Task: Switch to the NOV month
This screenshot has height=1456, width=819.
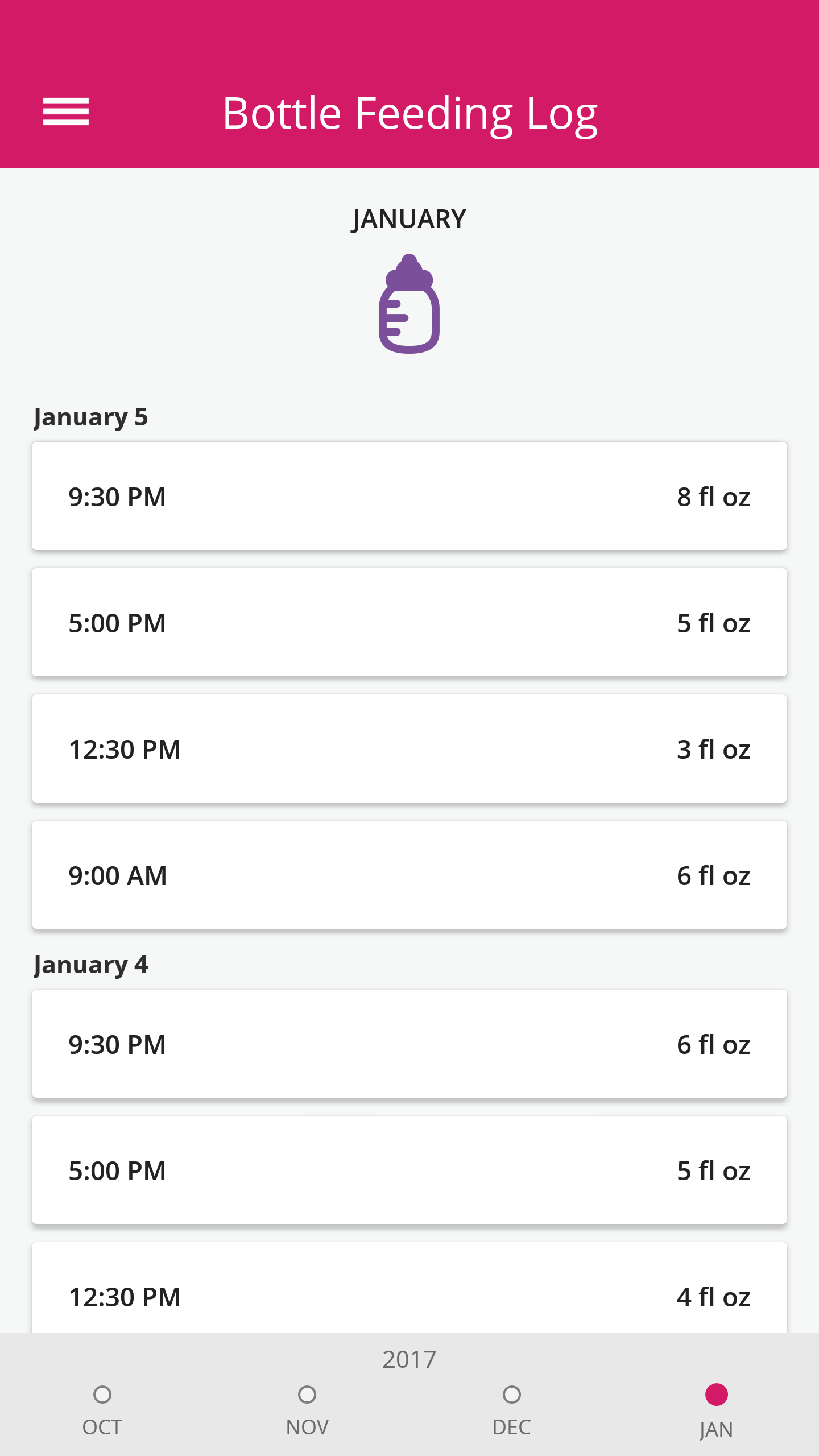Action: point(307,1409)
